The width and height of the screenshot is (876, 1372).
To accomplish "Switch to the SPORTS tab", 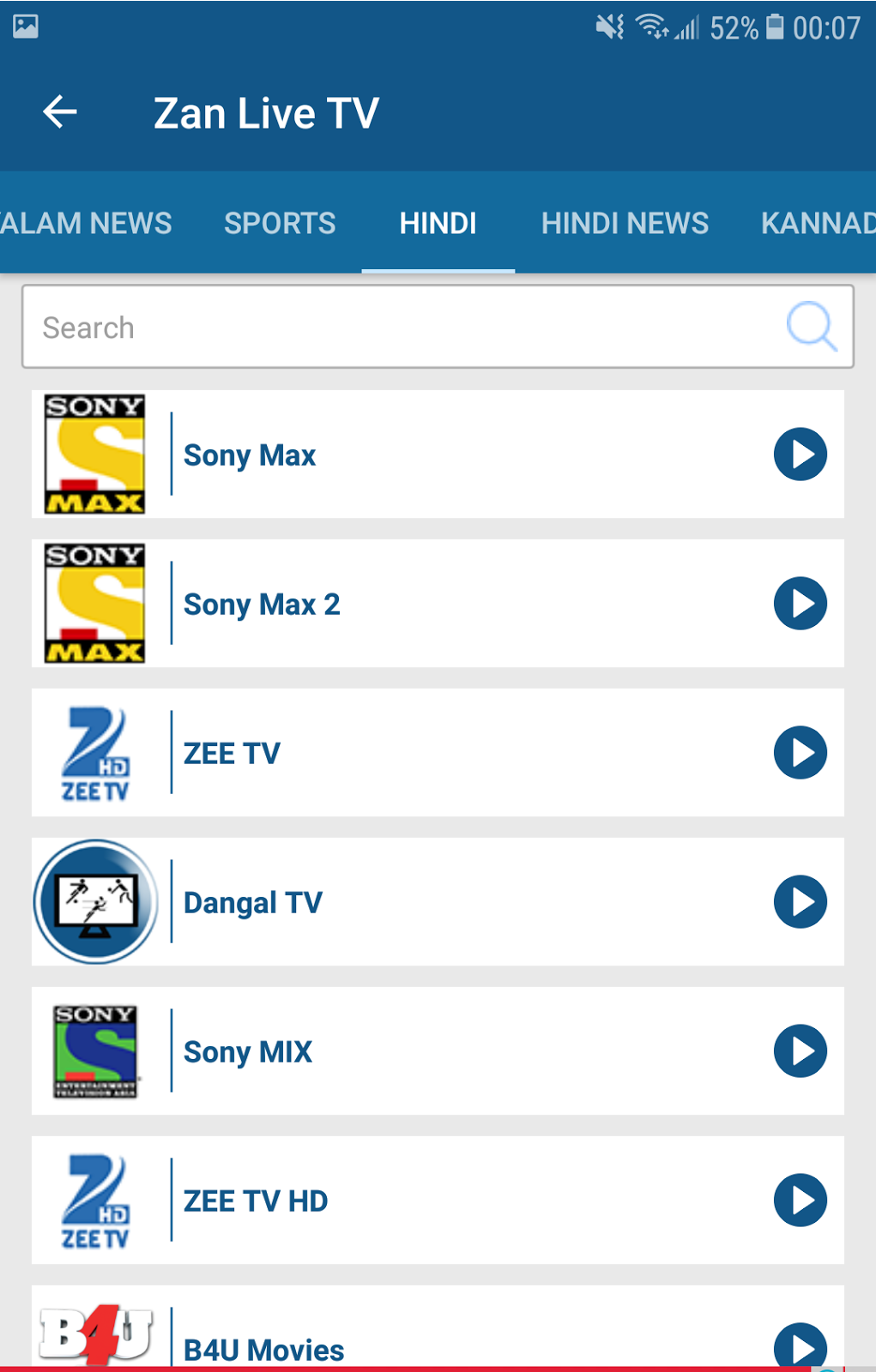I will [280, 224].
